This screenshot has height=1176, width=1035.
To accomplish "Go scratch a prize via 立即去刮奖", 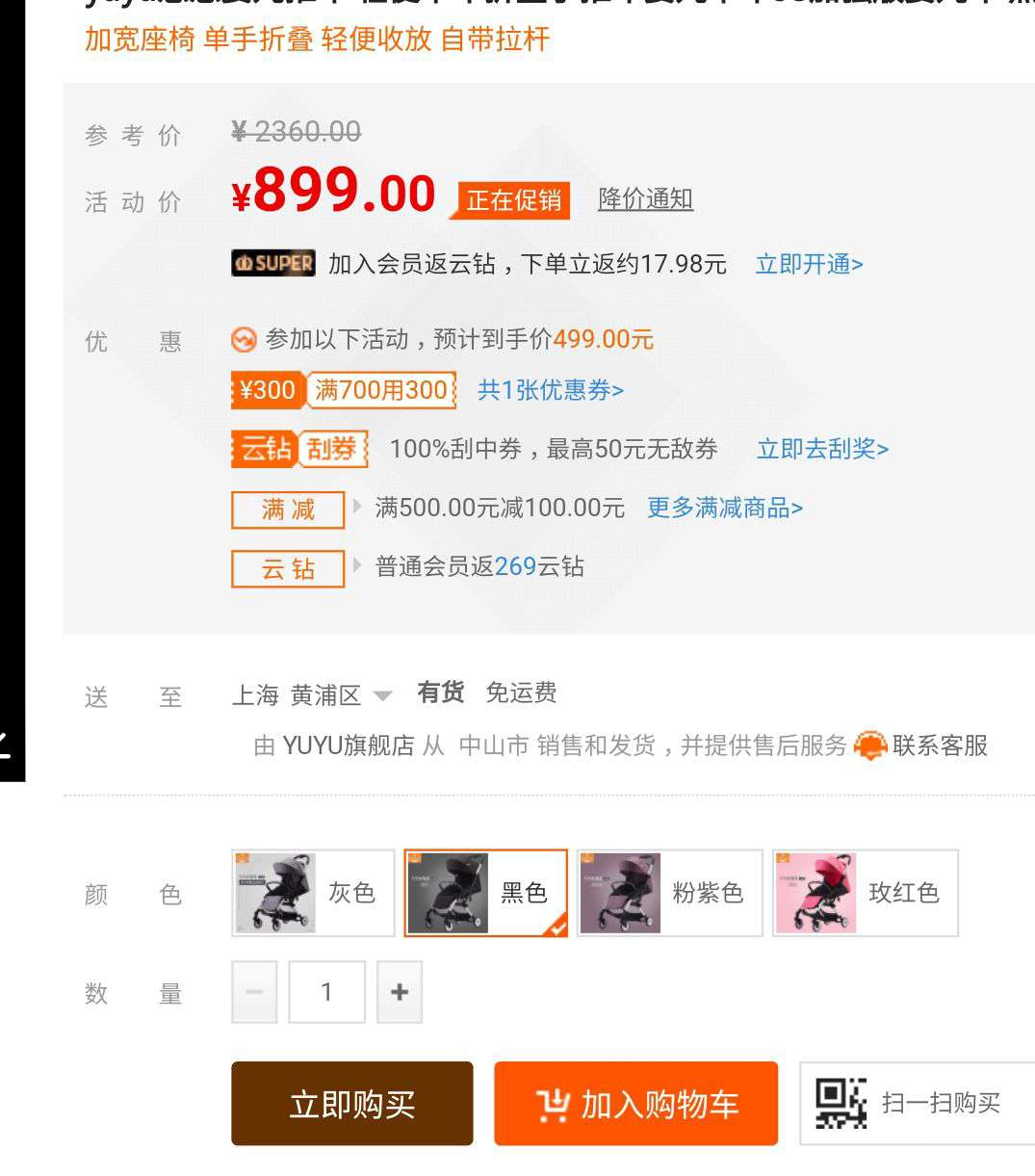I will tap(822, 449).
